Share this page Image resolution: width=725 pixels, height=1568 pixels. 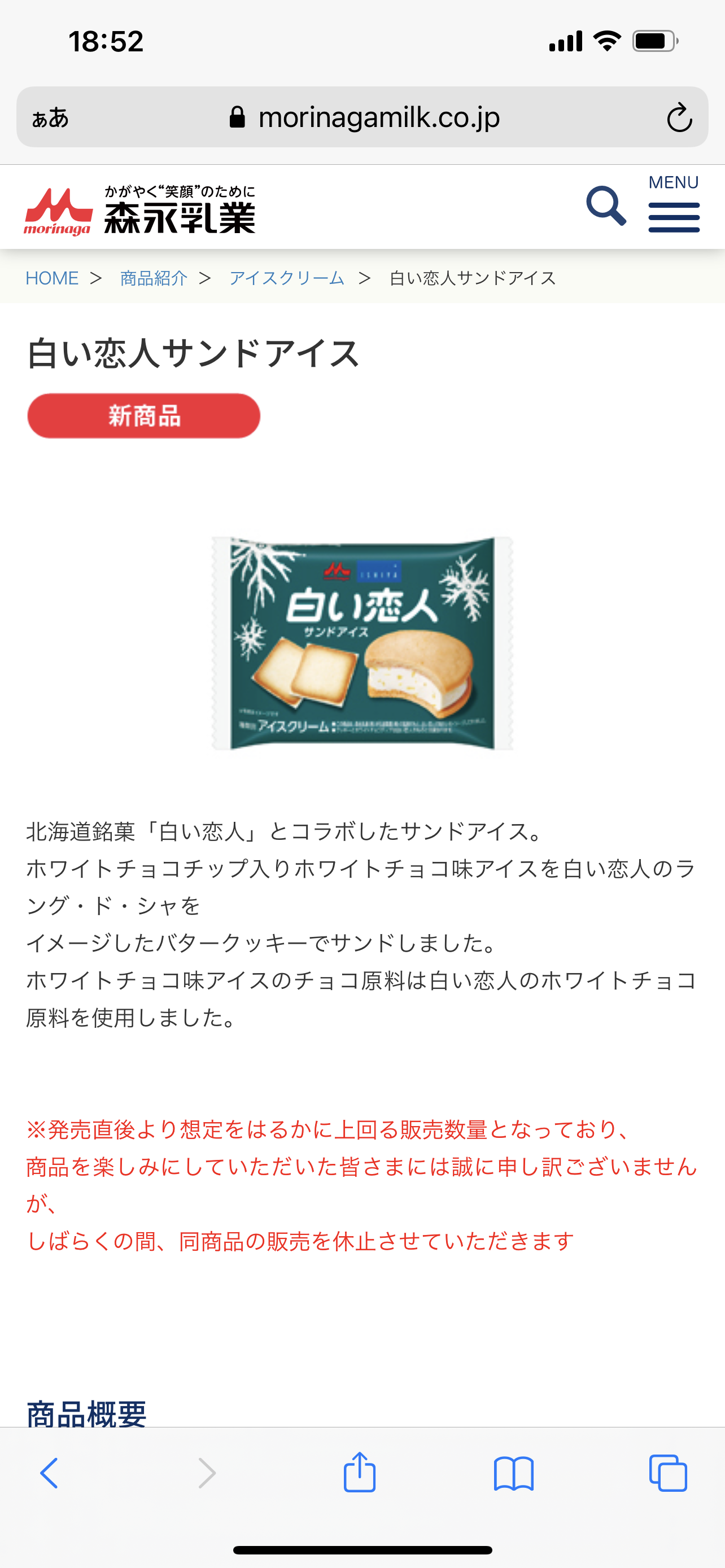click(359, 1471)
